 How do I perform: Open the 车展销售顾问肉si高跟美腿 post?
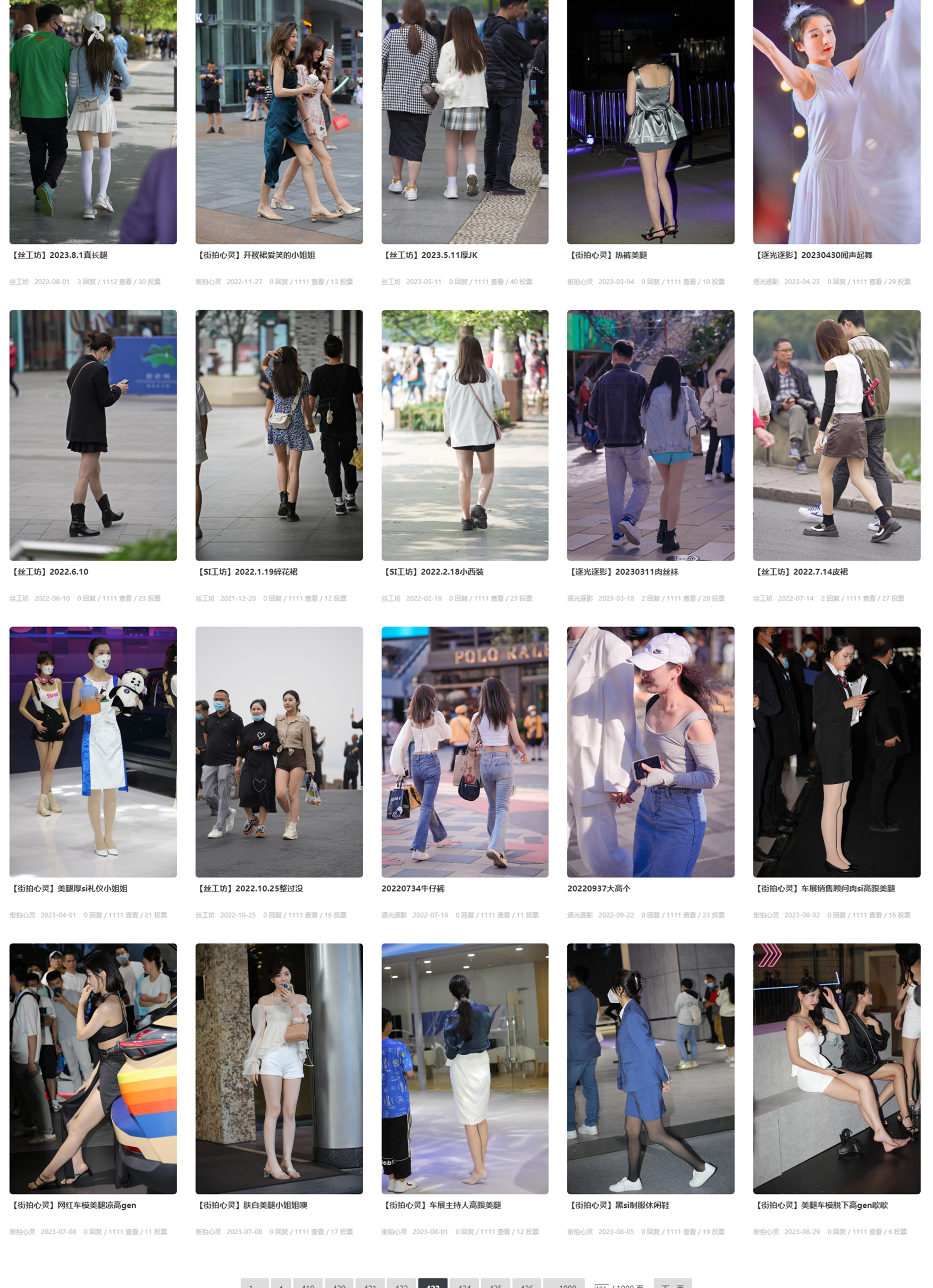(824, 888)
